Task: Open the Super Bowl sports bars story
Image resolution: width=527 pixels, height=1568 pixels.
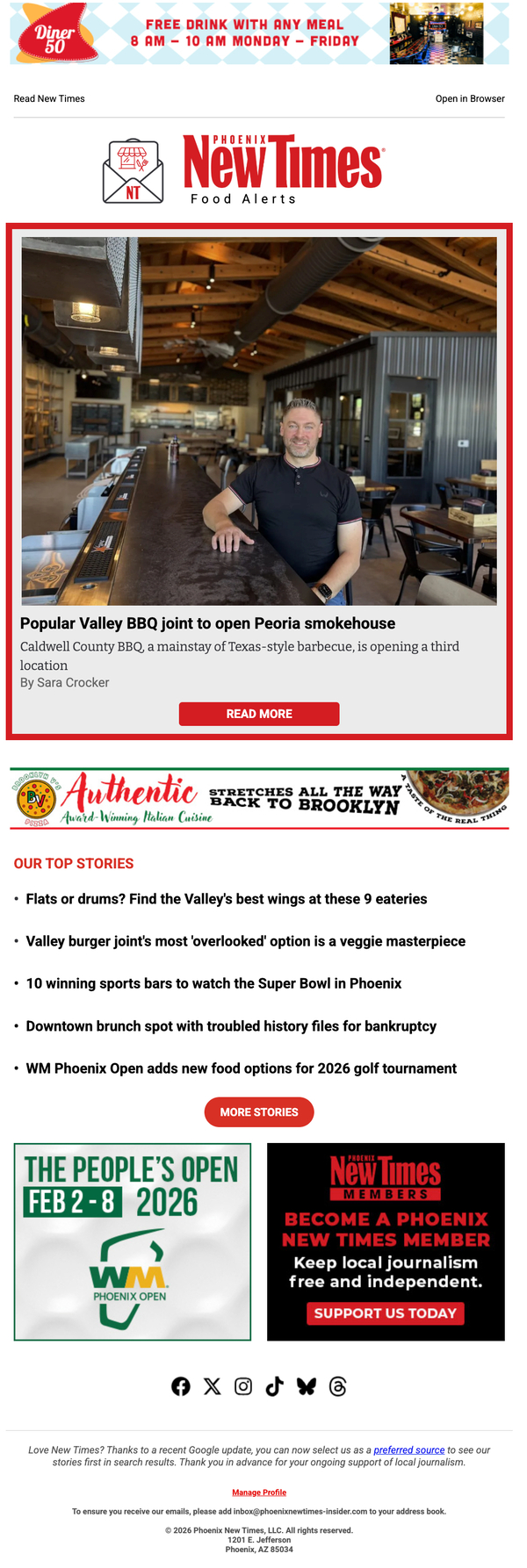Action: click(x=213, y=983)
